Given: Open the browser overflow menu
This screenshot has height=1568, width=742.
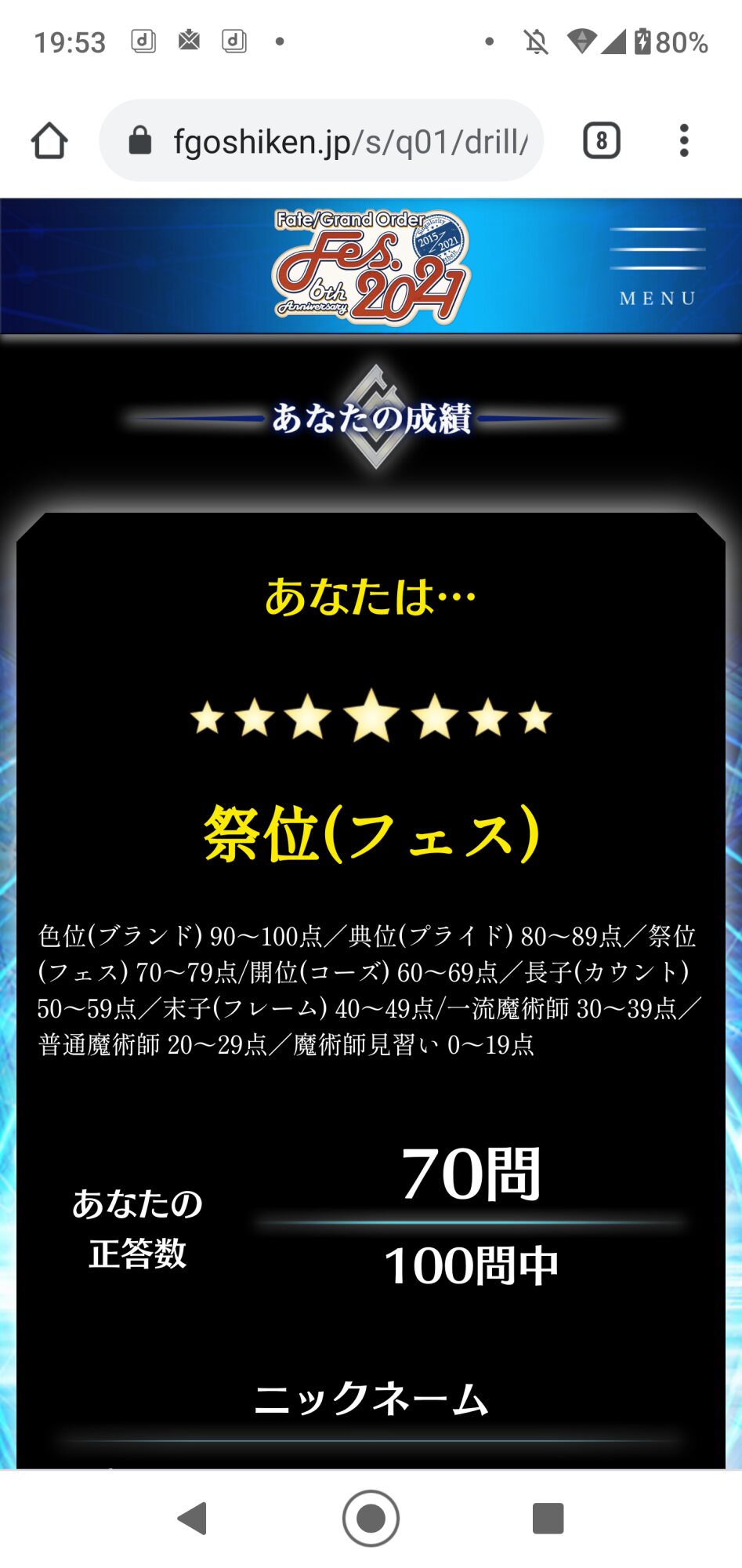Looking at the screenshot, I should point(684,141).
